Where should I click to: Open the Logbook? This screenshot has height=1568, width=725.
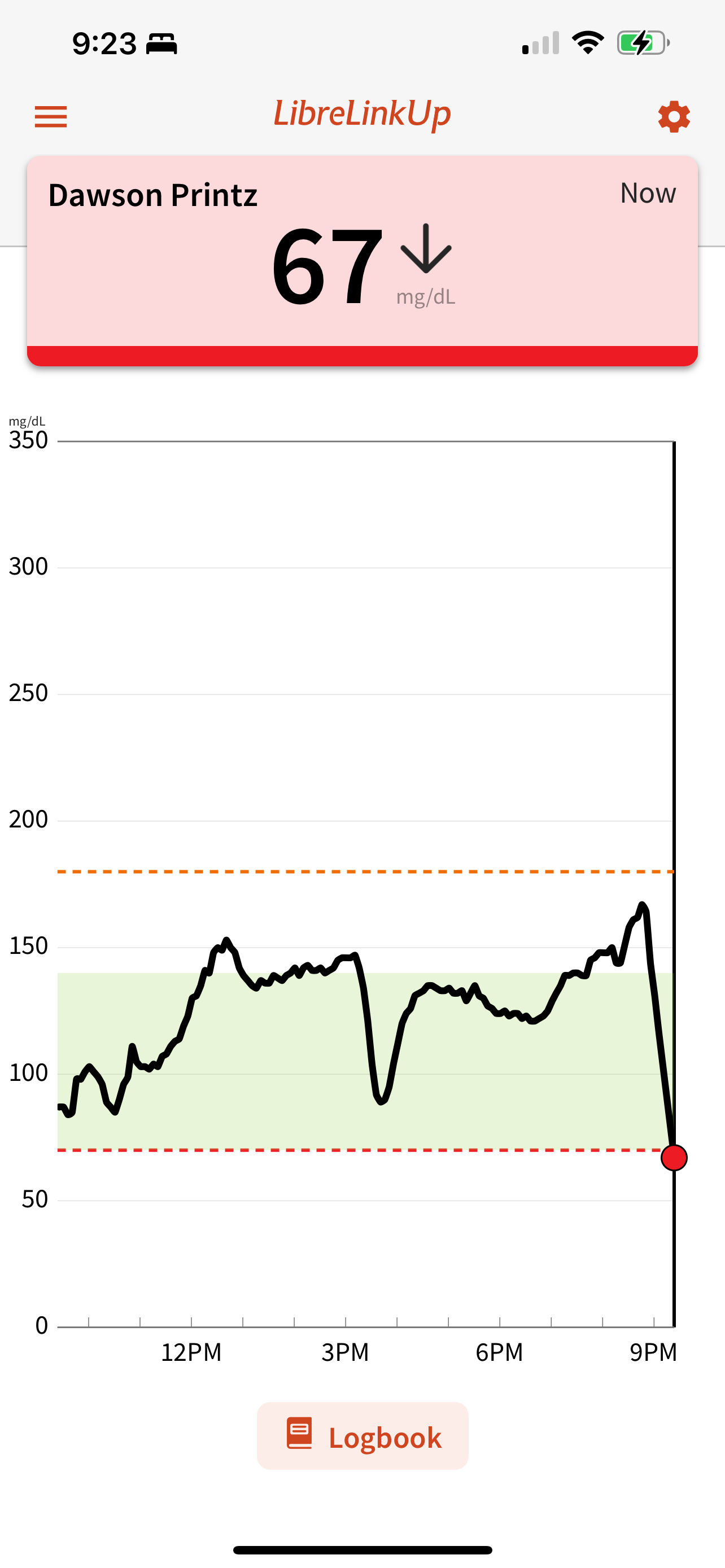tap(363, 1436)
